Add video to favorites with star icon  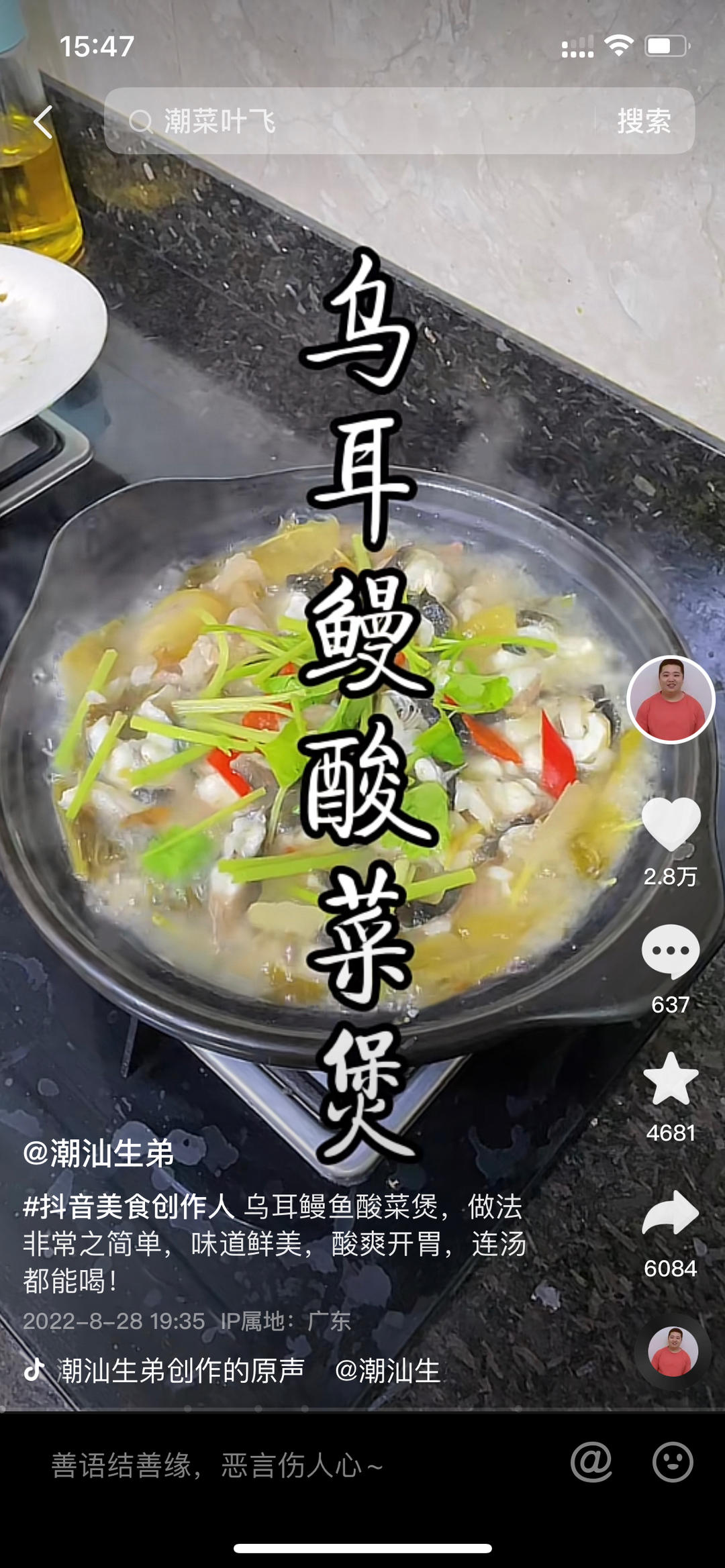coord(671,1079)
